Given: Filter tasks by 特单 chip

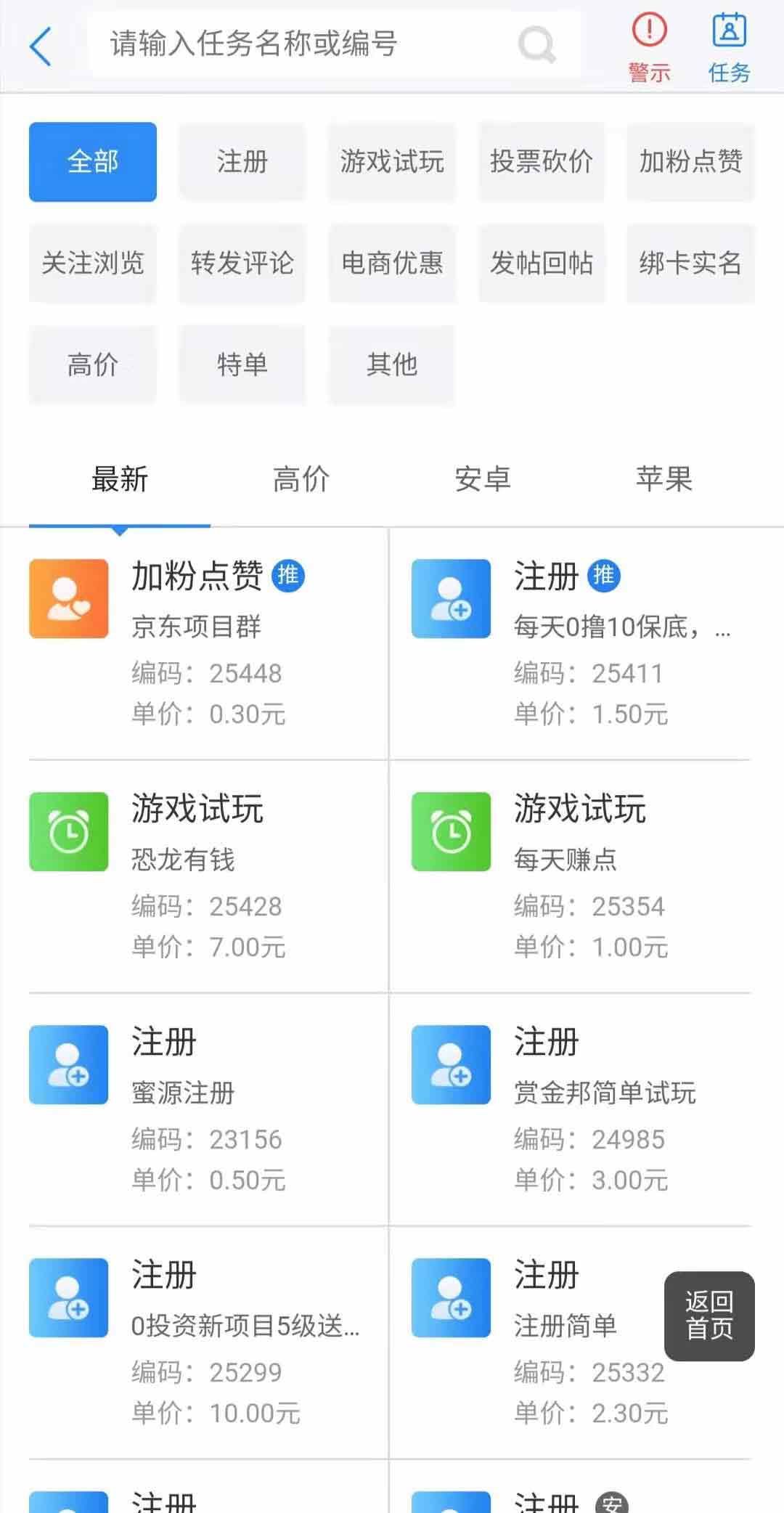Looking at the screenshot, I should (x=242, y=364).
